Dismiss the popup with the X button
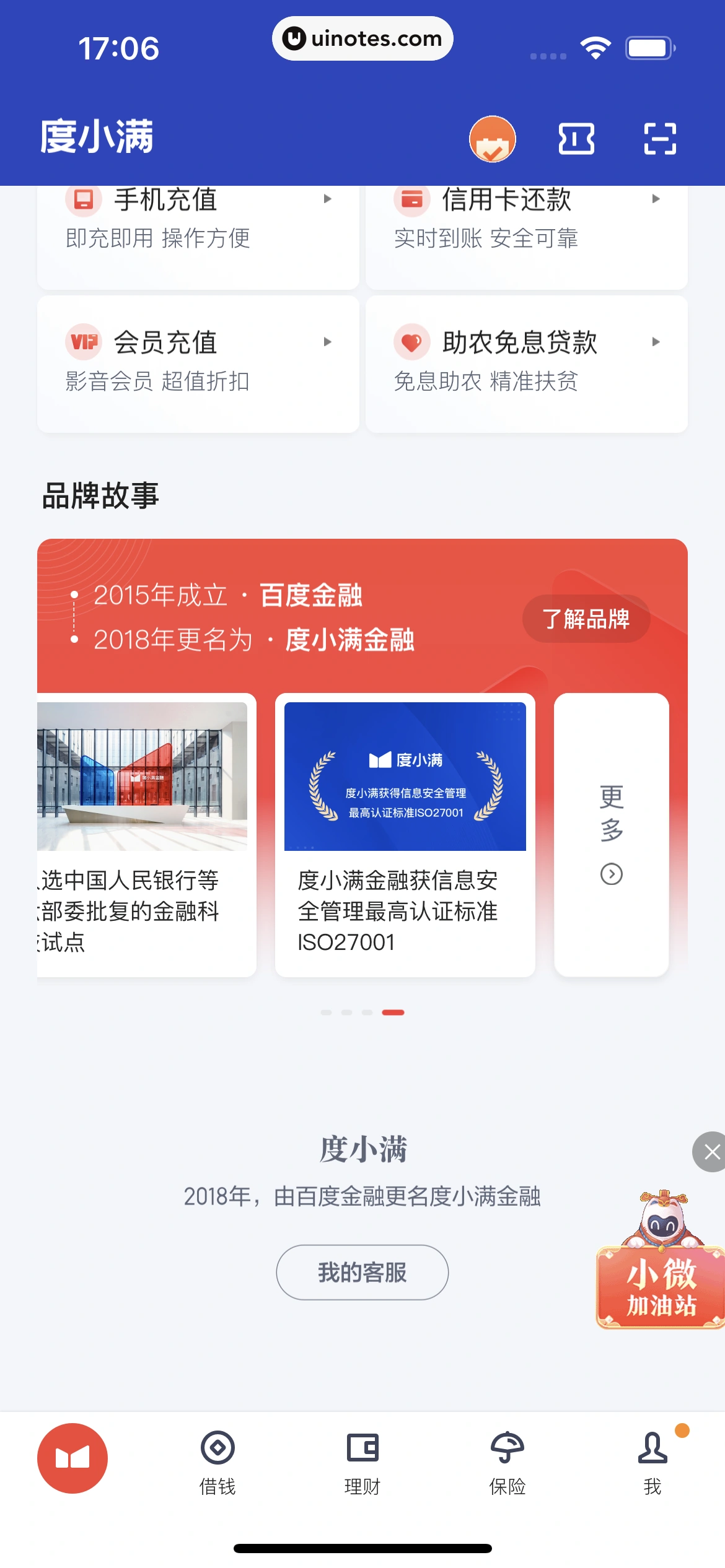The width and height of the screenshot is (725, 1568). [x=711, y=1152]
